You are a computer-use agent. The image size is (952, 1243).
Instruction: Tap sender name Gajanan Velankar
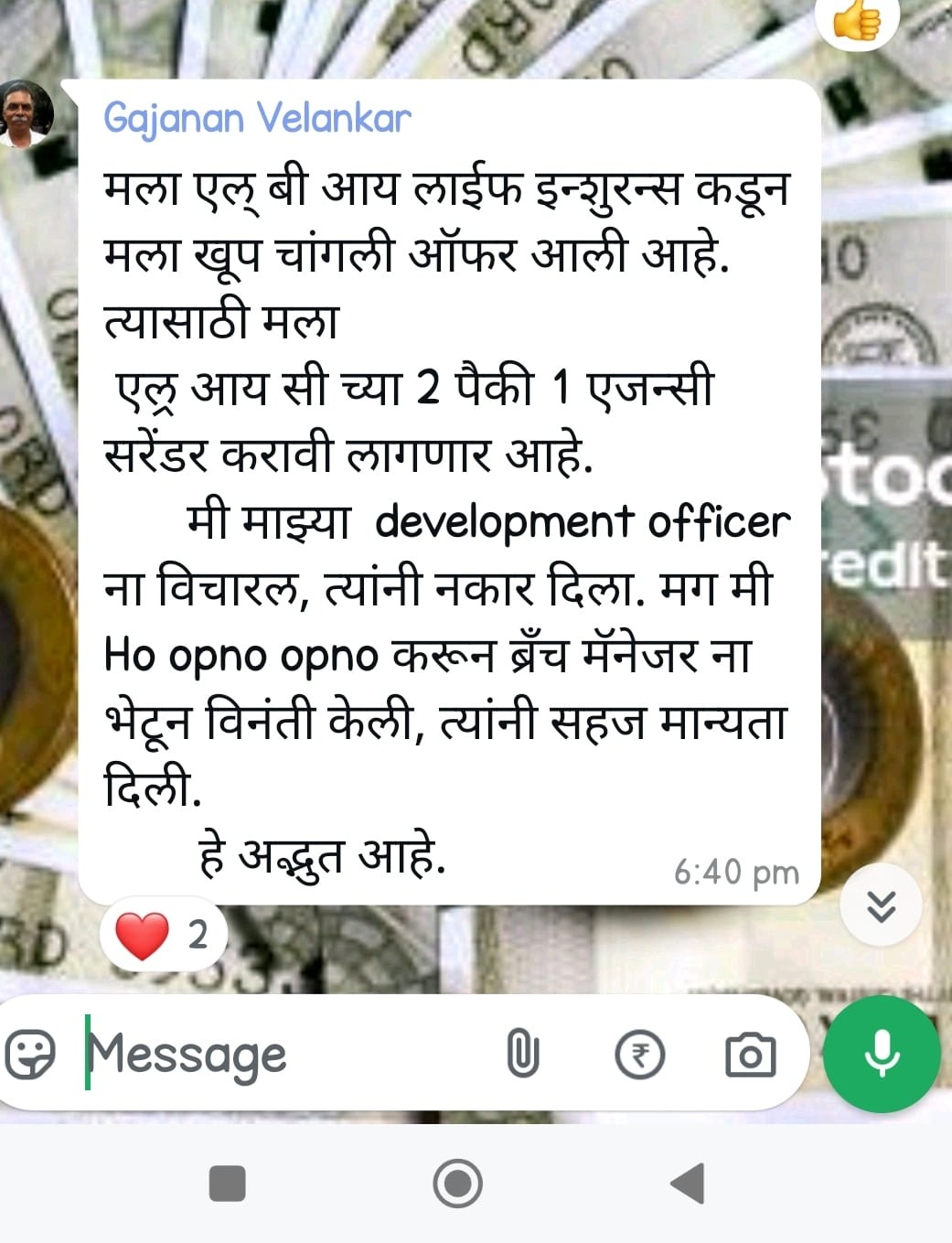257,118
